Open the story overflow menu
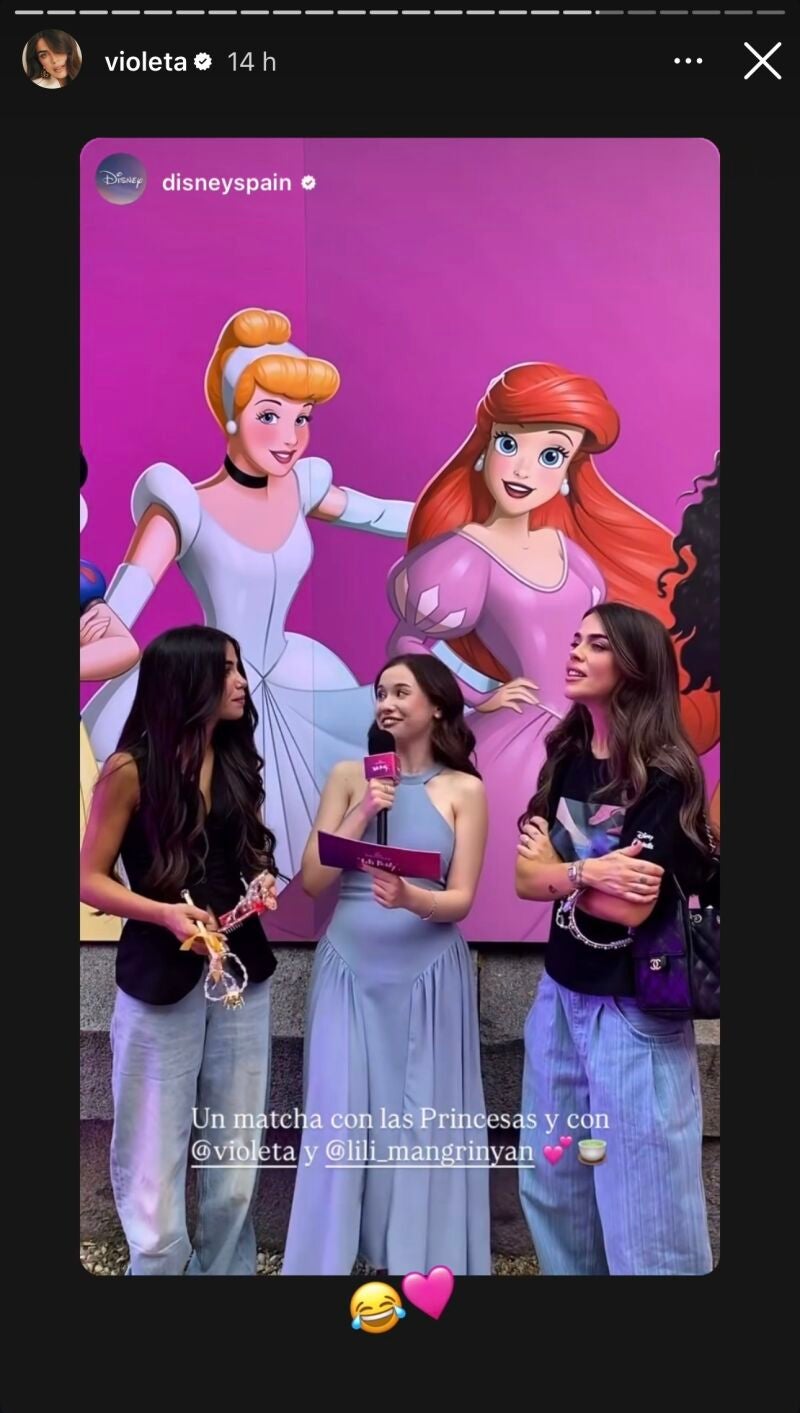Image resolution: width=800 pixels, height=1413 pixels. 688,61
